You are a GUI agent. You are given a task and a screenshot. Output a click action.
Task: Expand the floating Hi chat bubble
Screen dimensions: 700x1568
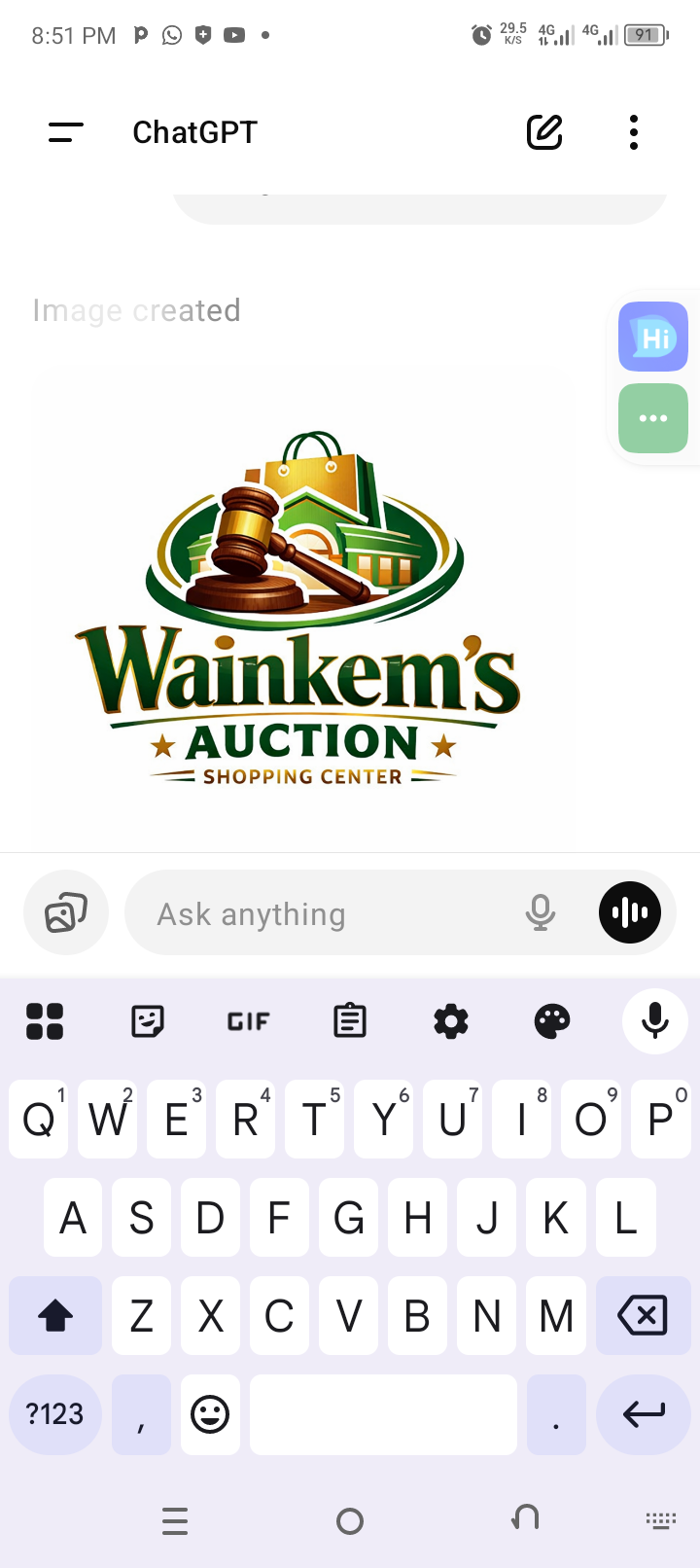tap(652, 337)
